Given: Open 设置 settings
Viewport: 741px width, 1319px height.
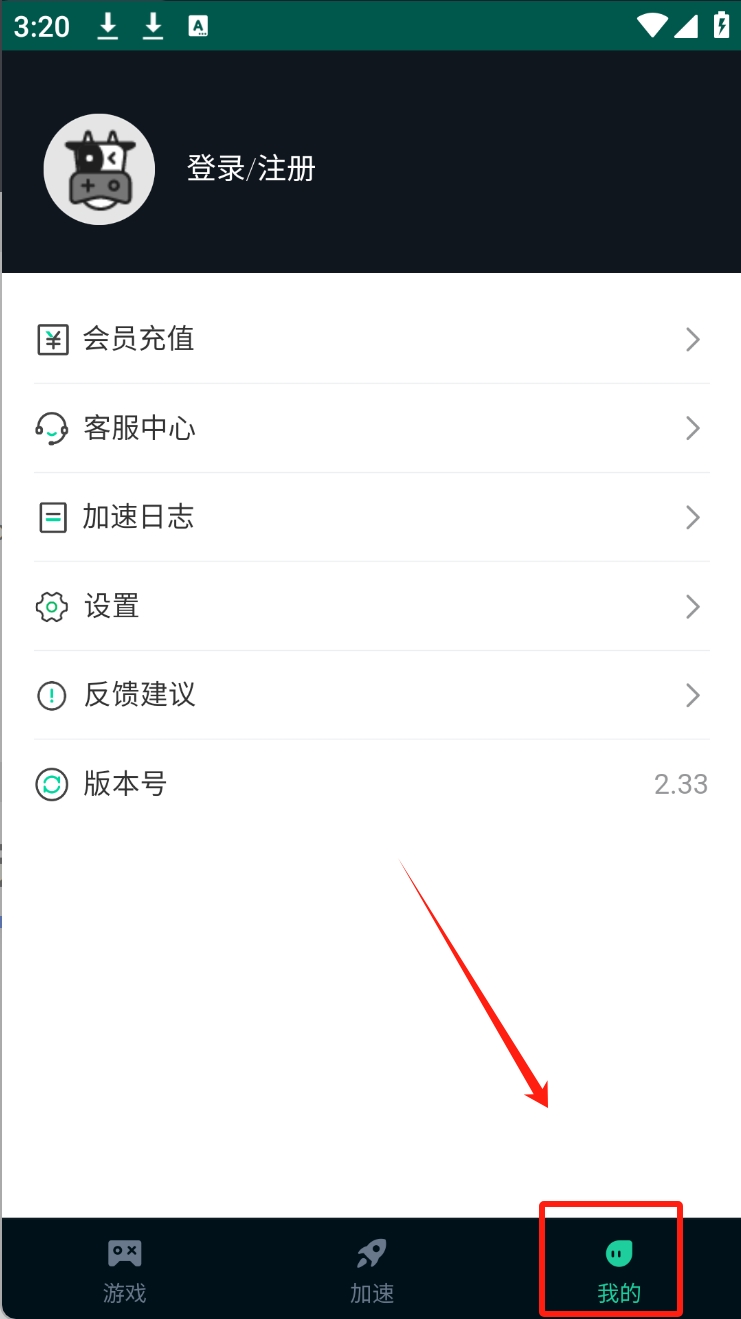Looking at the screenshot, I should point(370,606).
